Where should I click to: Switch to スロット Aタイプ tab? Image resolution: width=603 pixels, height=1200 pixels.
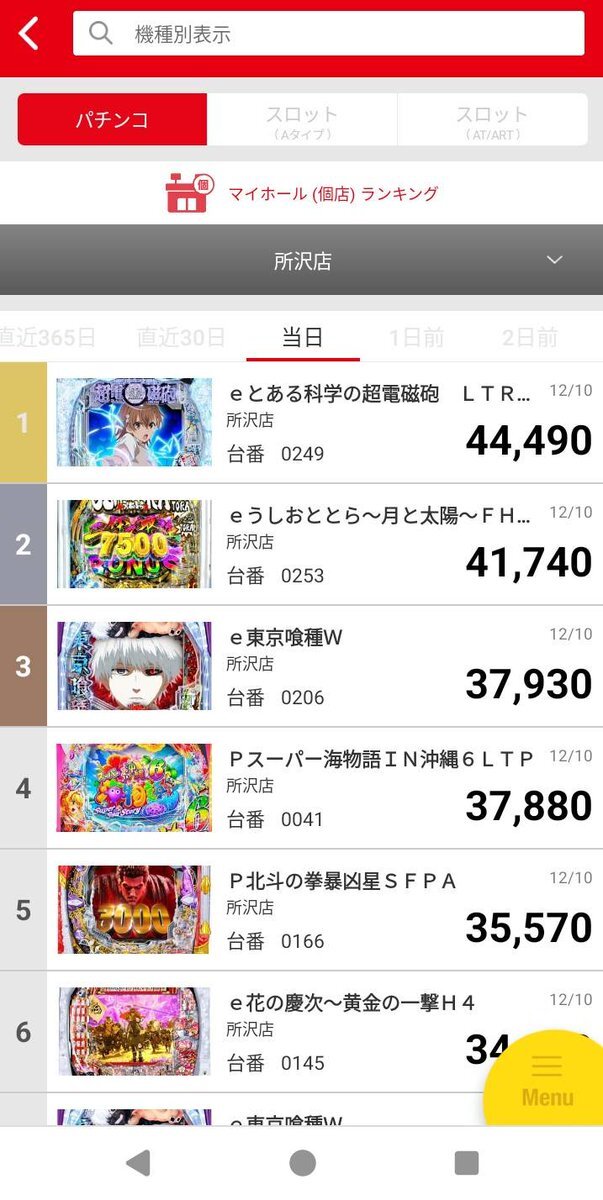click(x=302, y=120)
